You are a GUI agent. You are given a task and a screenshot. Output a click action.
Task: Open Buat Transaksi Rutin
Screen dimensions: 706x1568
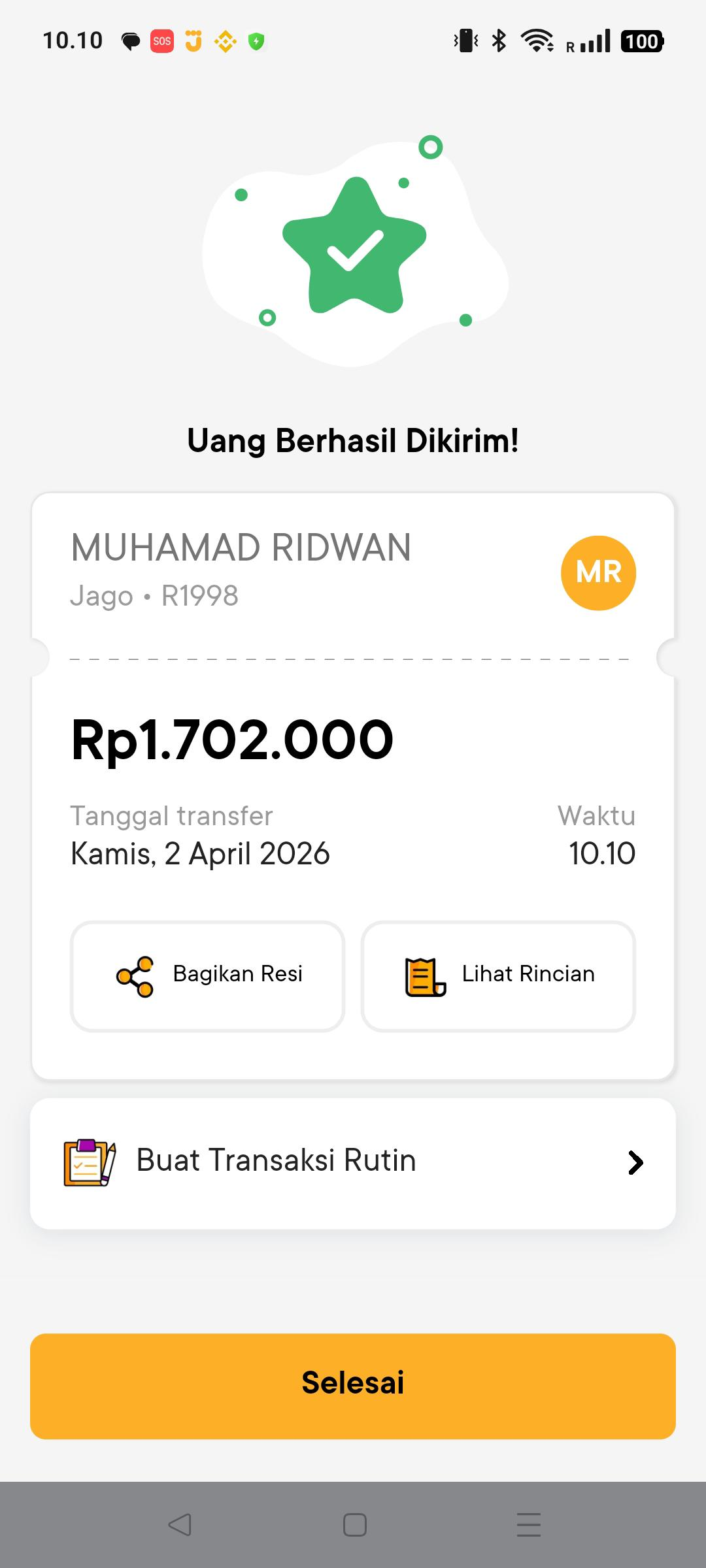tap(353, 1163)
